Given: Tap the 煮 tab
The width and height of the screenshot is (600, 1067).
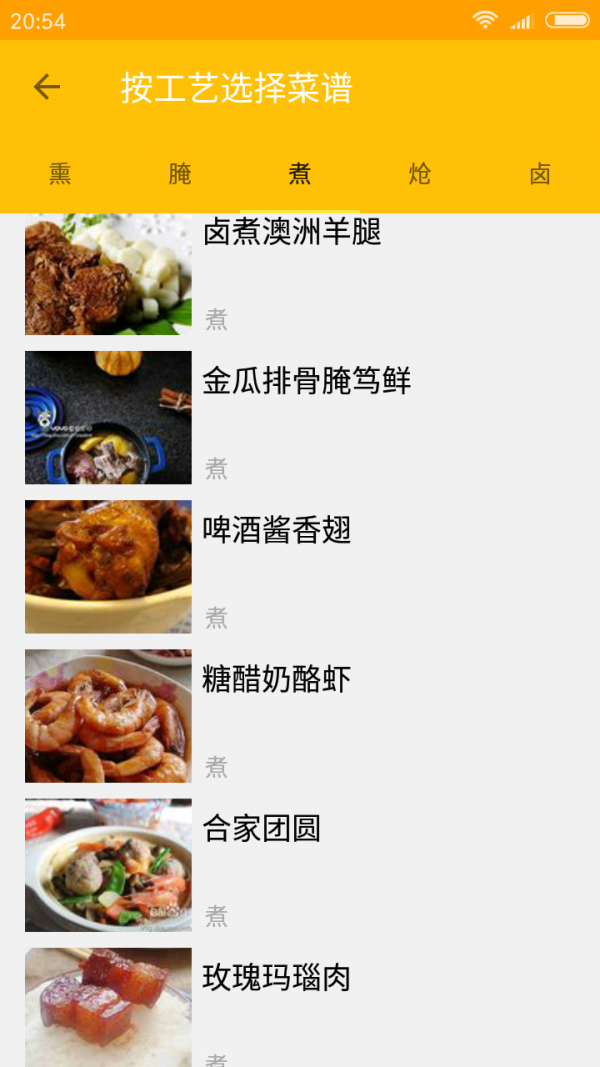Looking at the screenshot, I should click(300, 175).
